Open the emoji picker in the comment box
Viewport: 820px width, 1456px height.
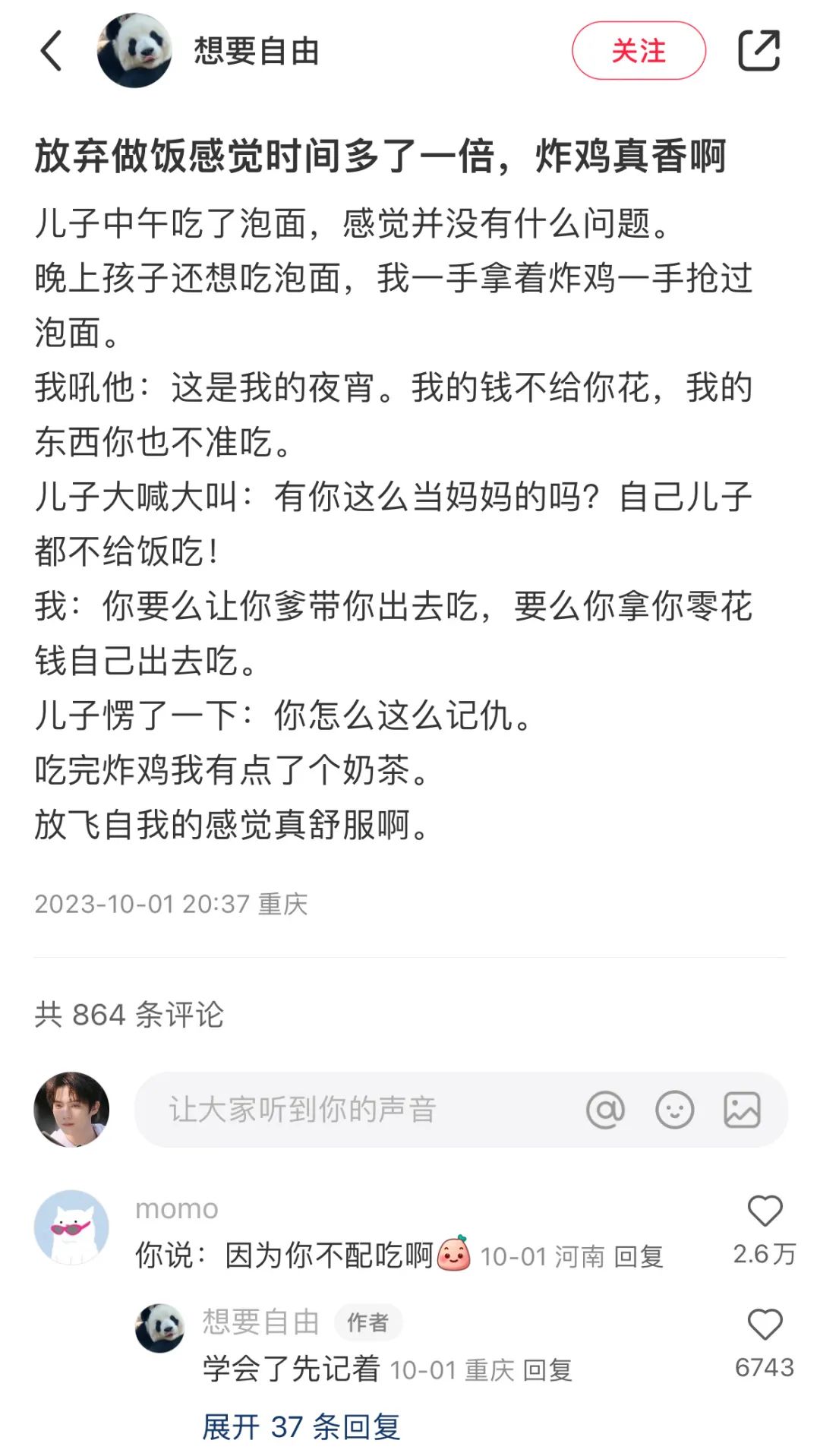(x=674, y=1110)
